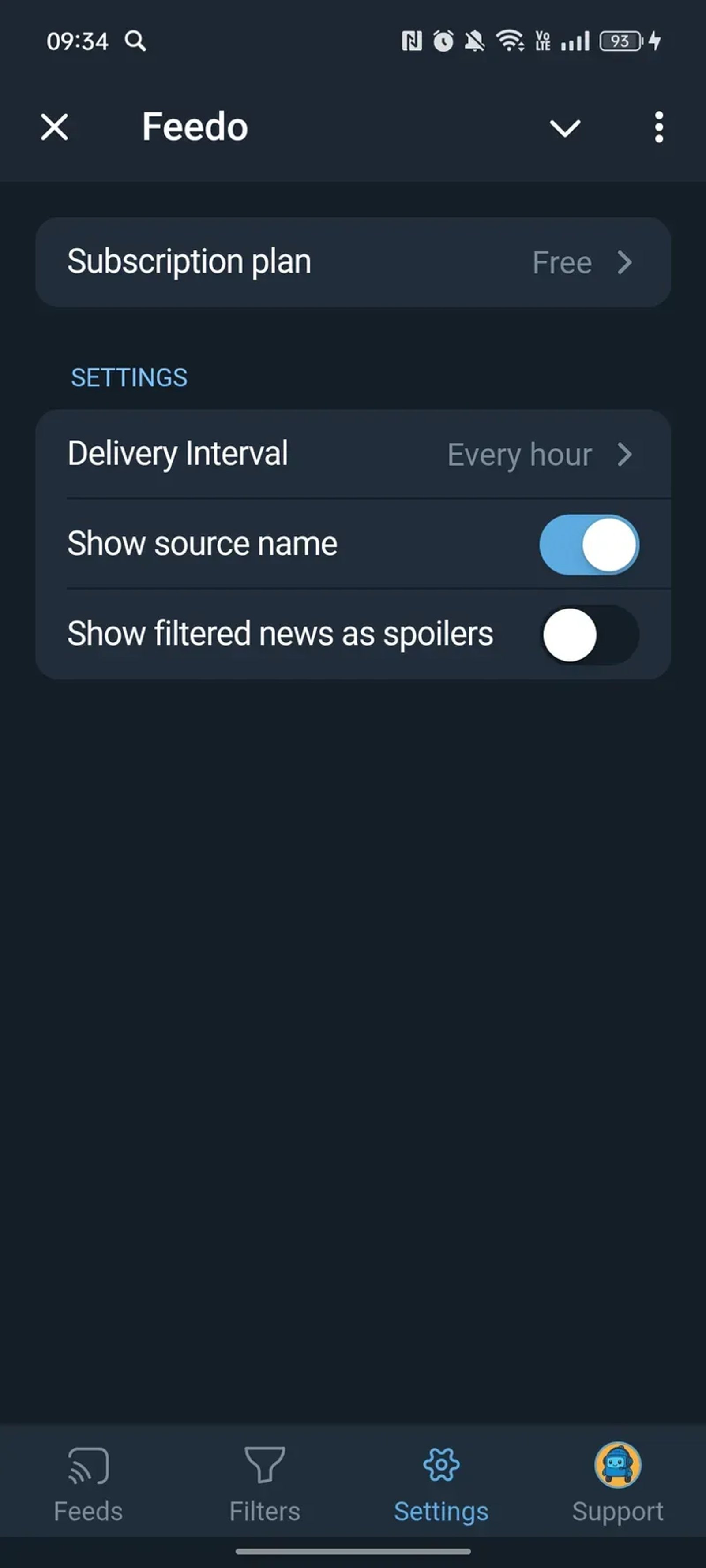Viewport: 706px width, 1568px height.
Task: Enable Show filtered news as spoilers
Action: 589,634
